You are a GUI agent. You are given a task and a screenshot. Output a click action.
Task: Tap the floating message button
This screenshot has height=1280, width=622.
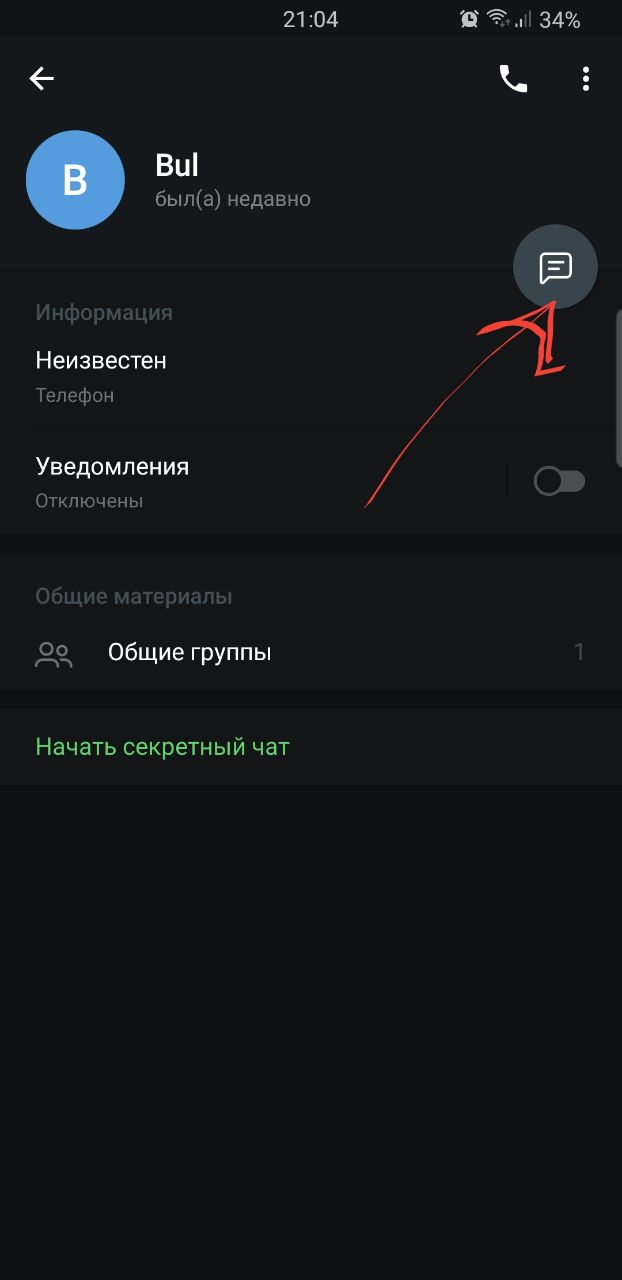pyautogui.click(x=555, y=267)
